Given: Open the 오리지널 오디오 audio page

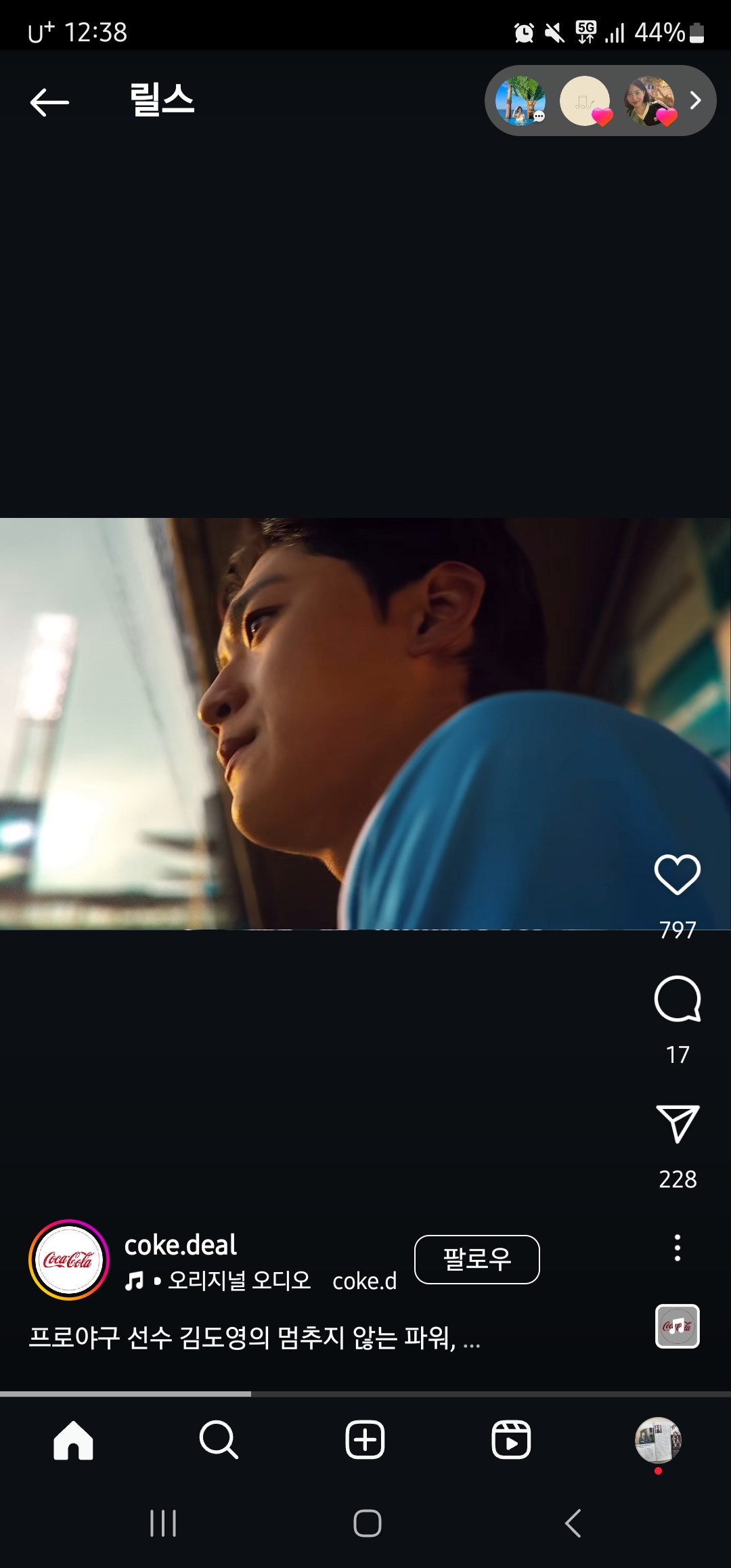Looking at the screenshot, I should pyautogui.click(x=238, y=1281).
